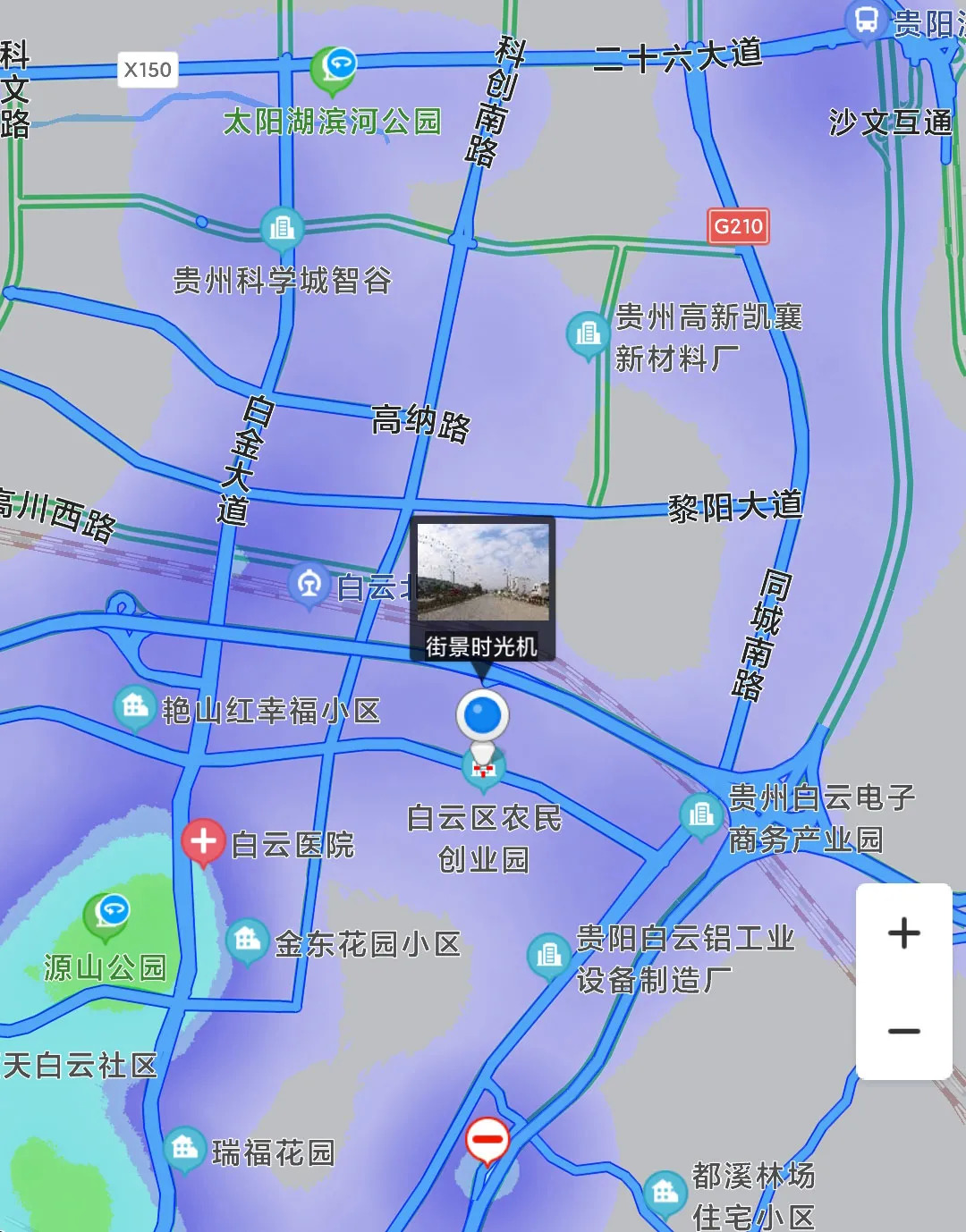This screenshot has width=966, height=1232.
Task: Open the 街景时光机 street view thumbnail
Action: click(483, 572)
